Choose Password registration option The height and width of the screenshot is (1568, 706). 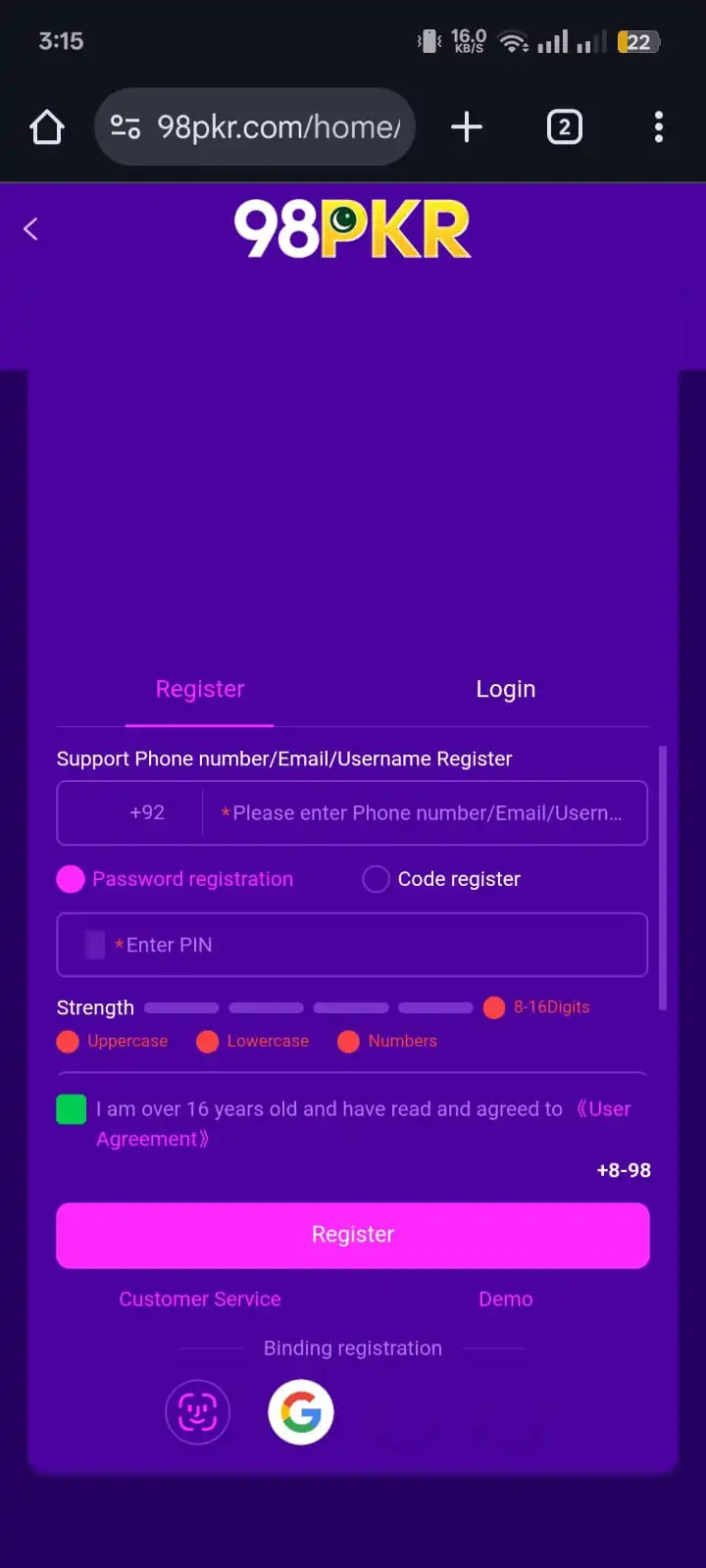(72, 879)
